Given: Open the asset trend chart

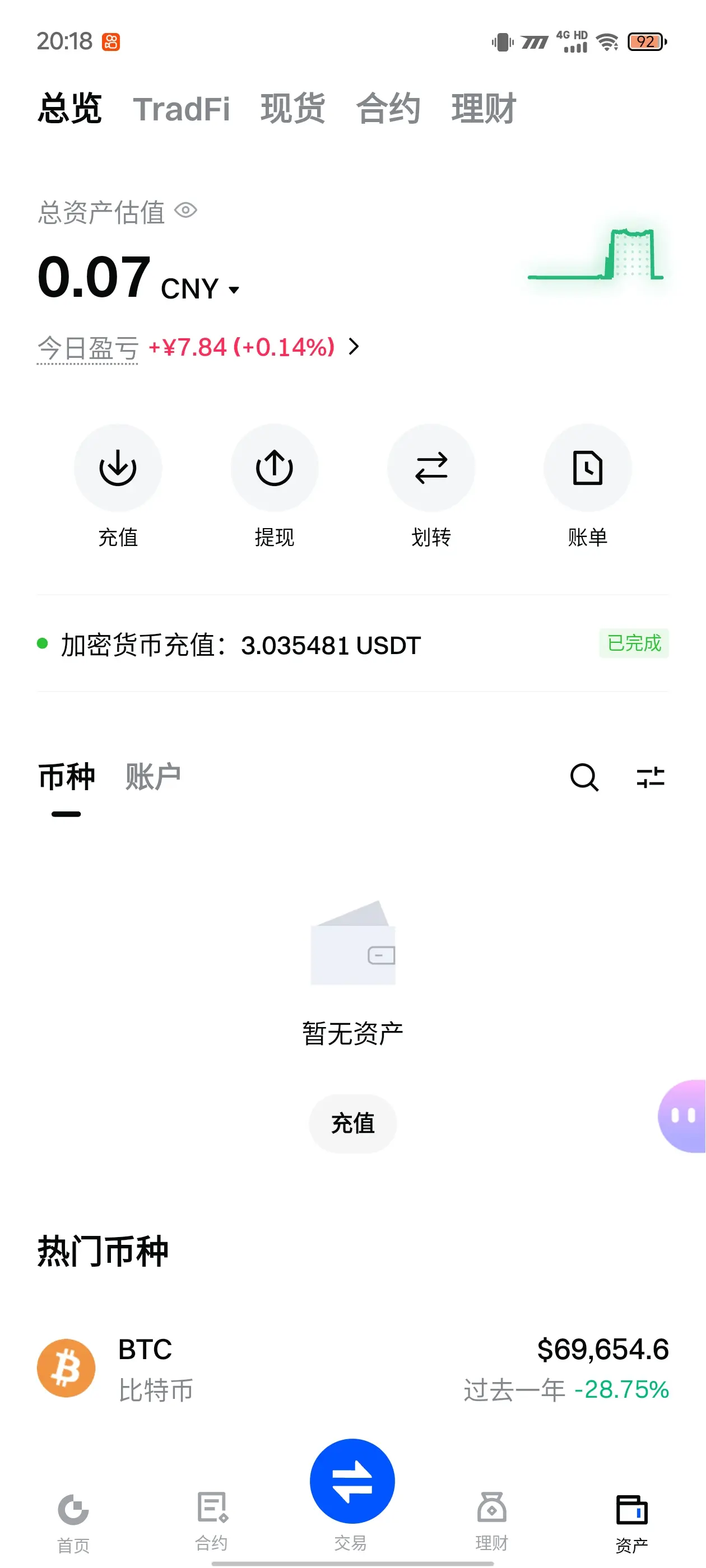Looking at the screenshot, I should tap(596, 256).
